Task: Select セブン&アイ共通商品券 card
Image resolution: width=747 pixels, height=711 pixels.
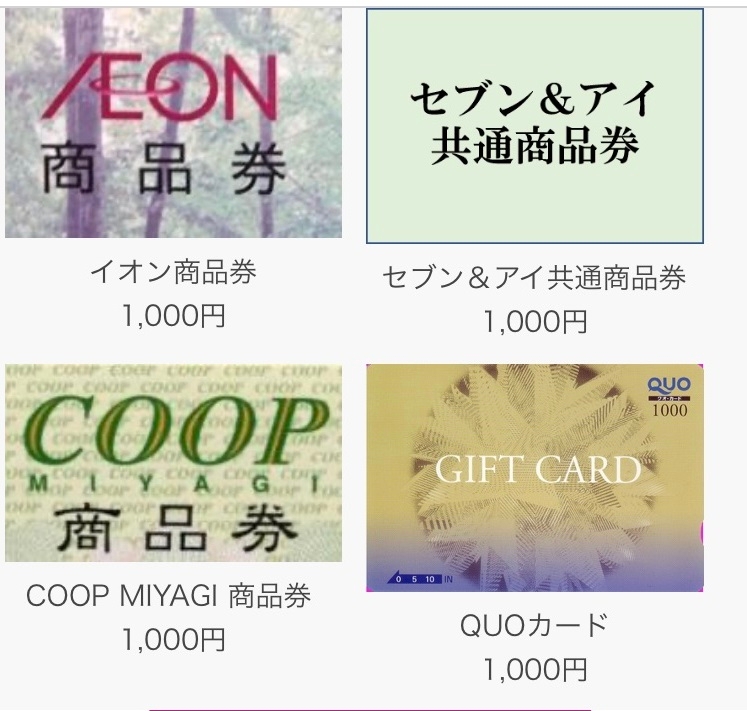Action: tap(534, 126)
